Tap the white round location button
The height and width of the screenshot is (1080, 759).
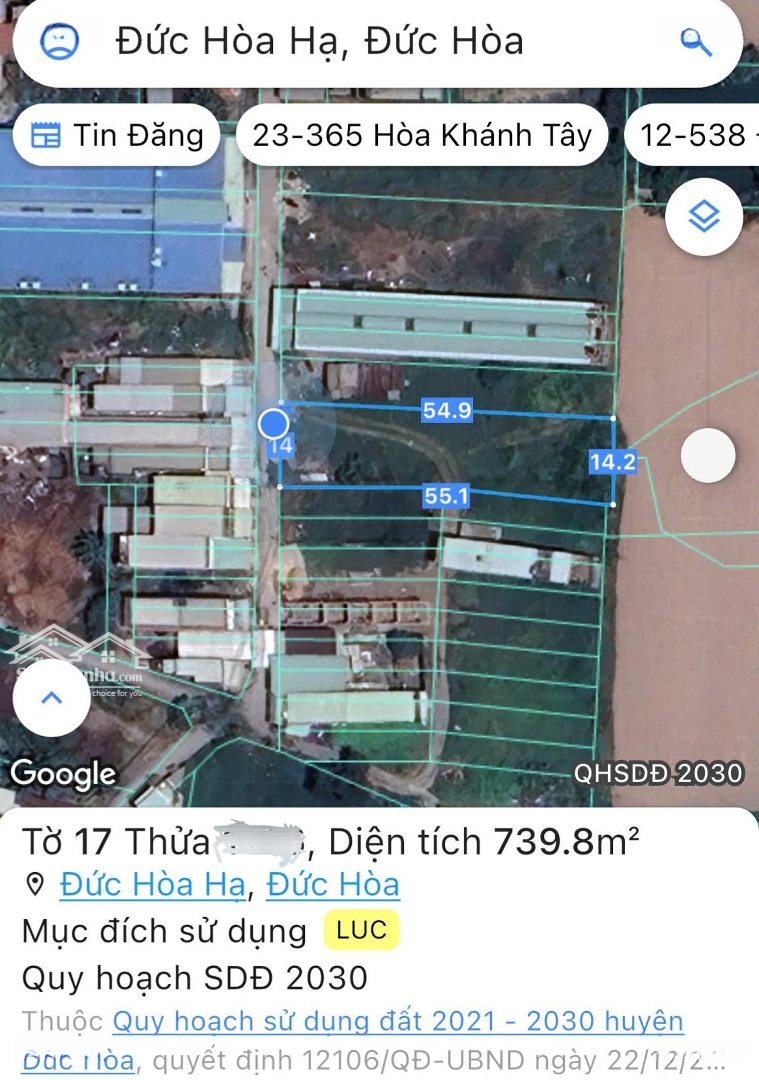[708, 456]
